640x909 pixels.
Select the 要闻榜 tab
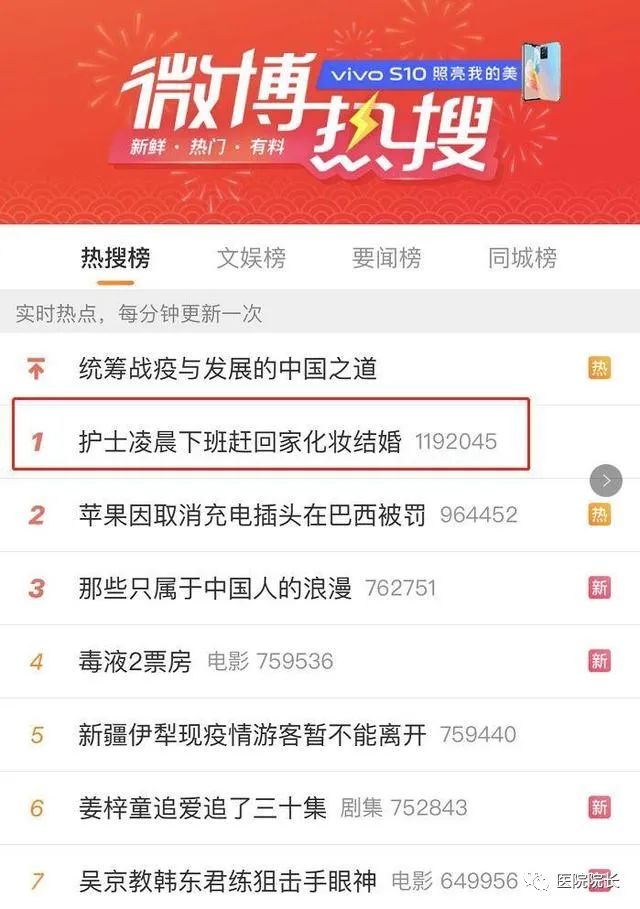386,258
